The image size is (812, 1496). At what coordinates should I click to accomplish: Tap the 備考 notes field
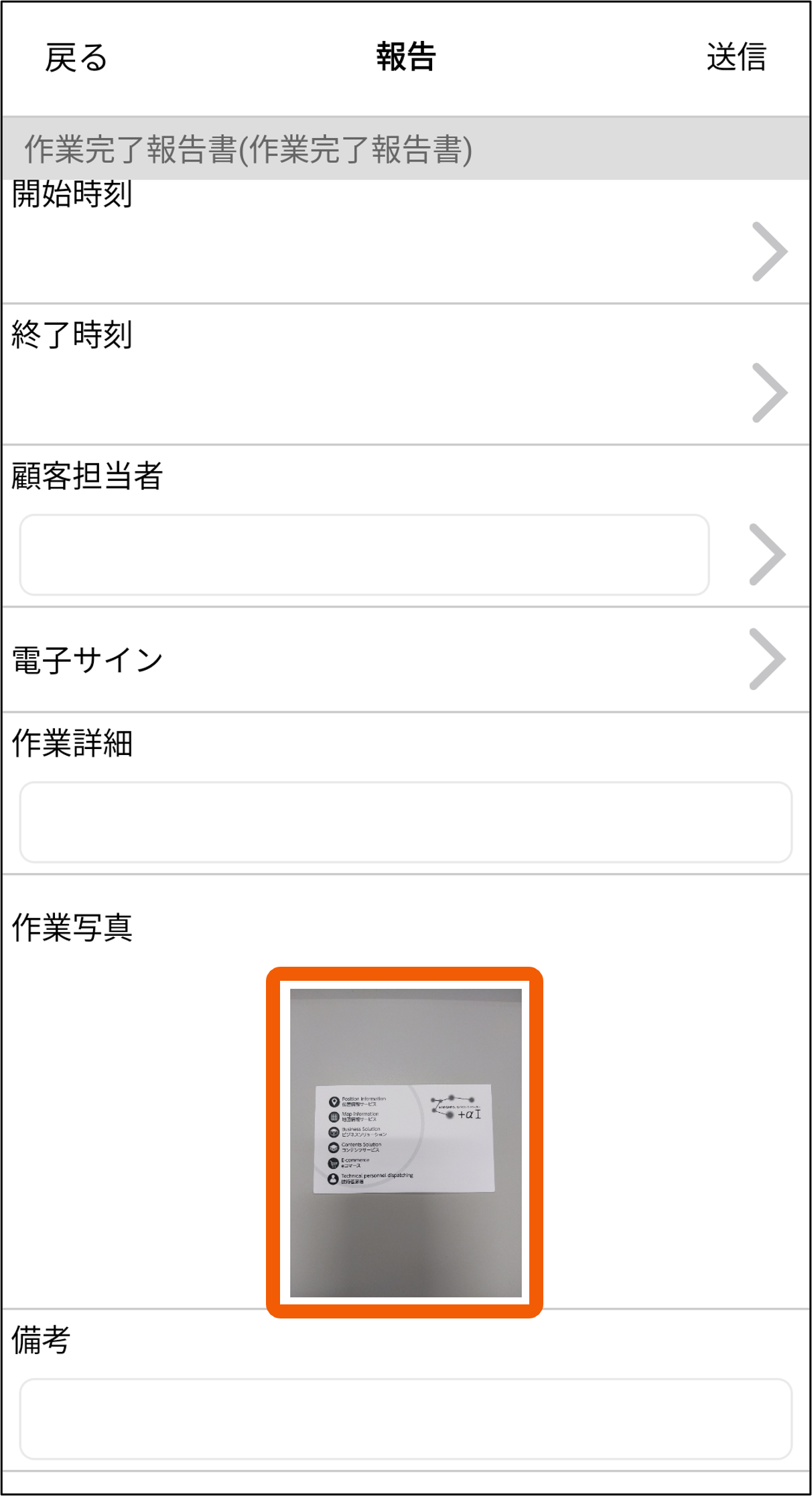tap(405, 1418)
